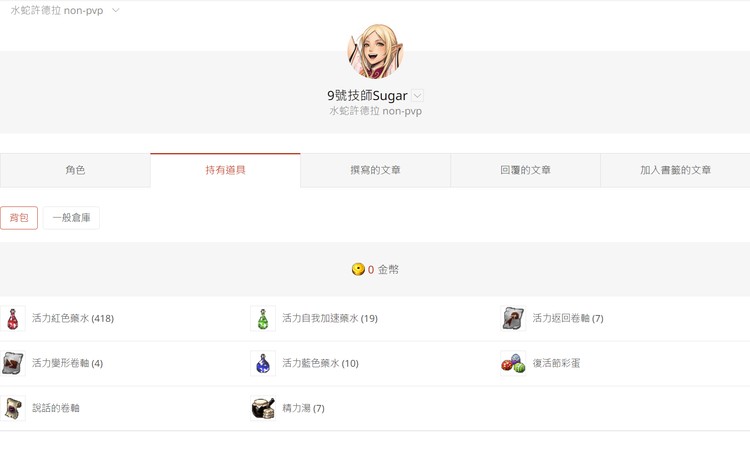Select the 一般倉庫 storage filter
The width and height of the screenshot is (750, 466).
[71, 218]
